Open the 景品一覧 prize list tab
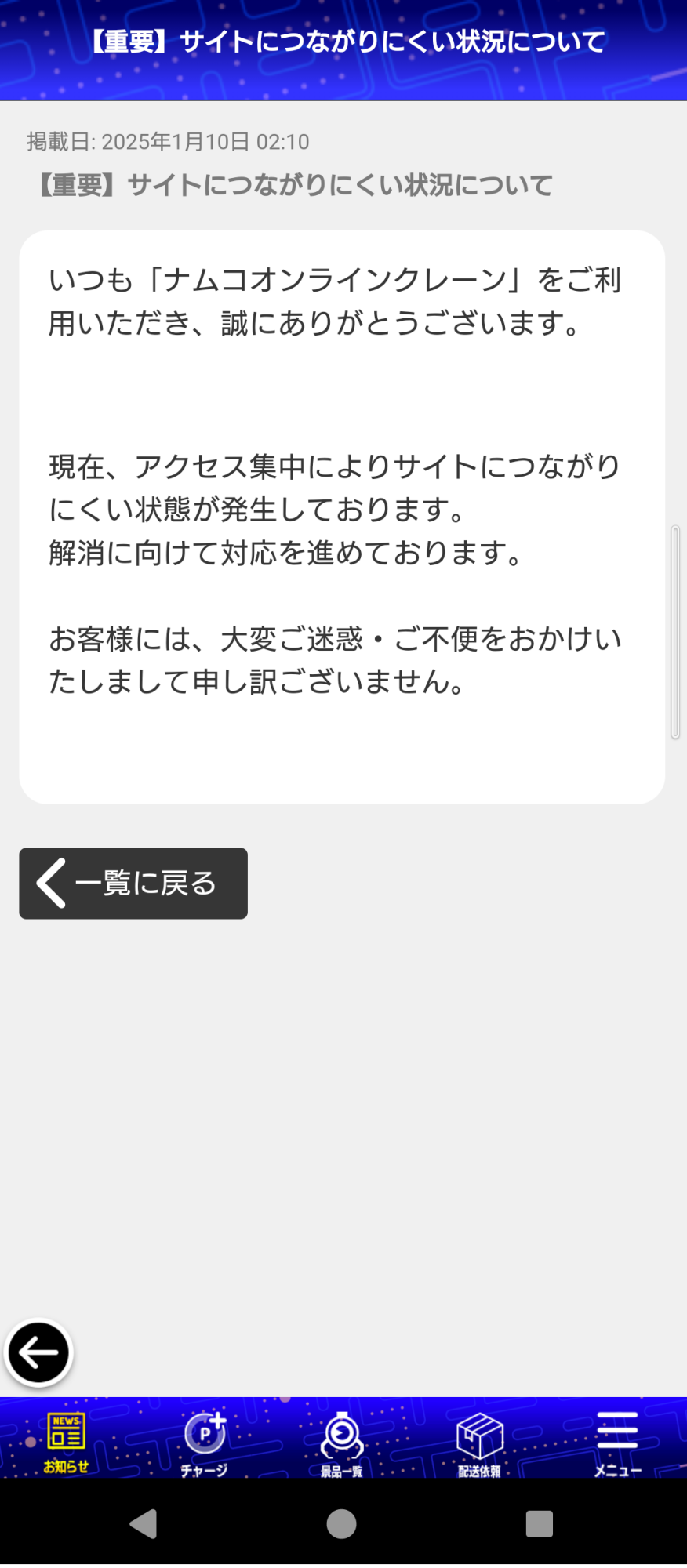 [342, 1443]
